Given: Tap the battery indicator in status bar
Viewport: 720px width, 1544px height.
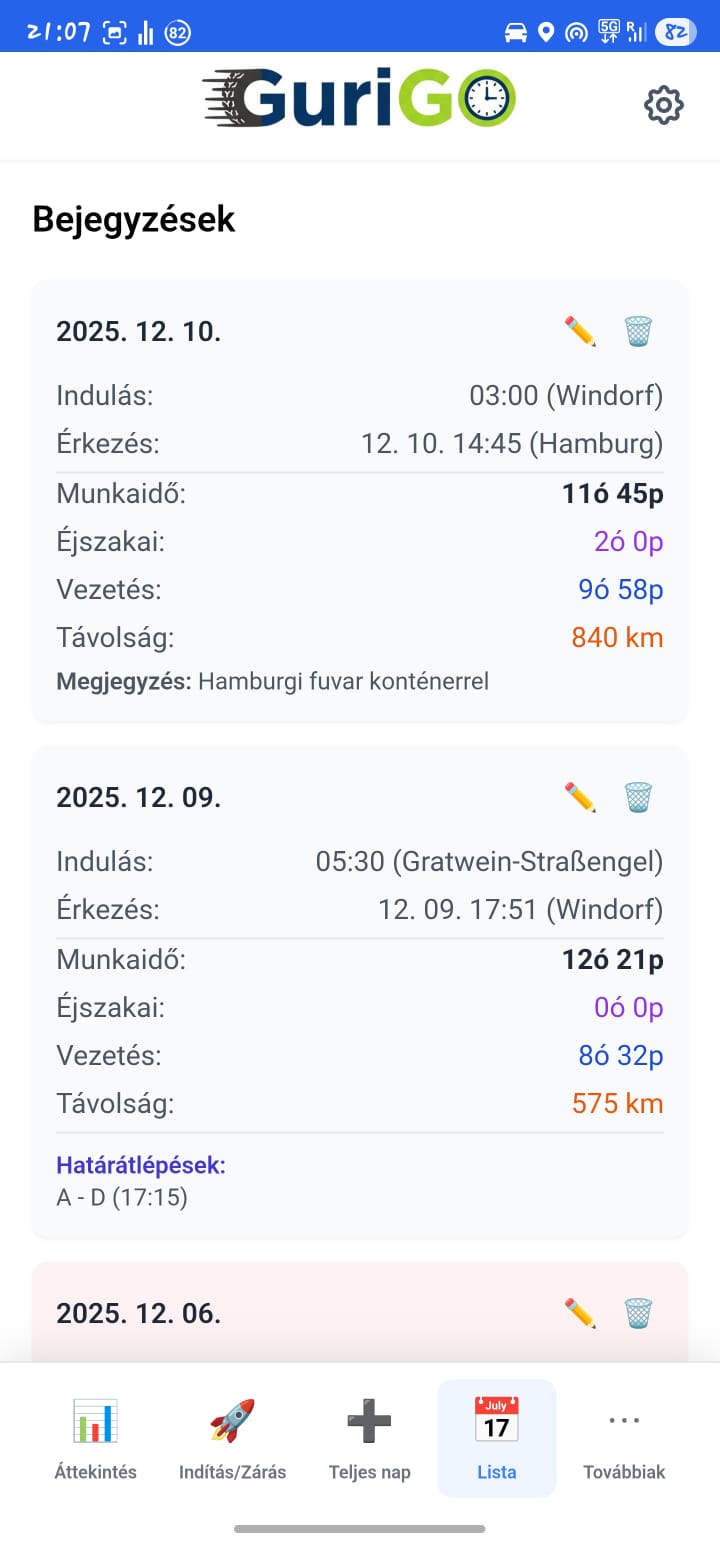Looking at the screenshot, I should point(673,33).
